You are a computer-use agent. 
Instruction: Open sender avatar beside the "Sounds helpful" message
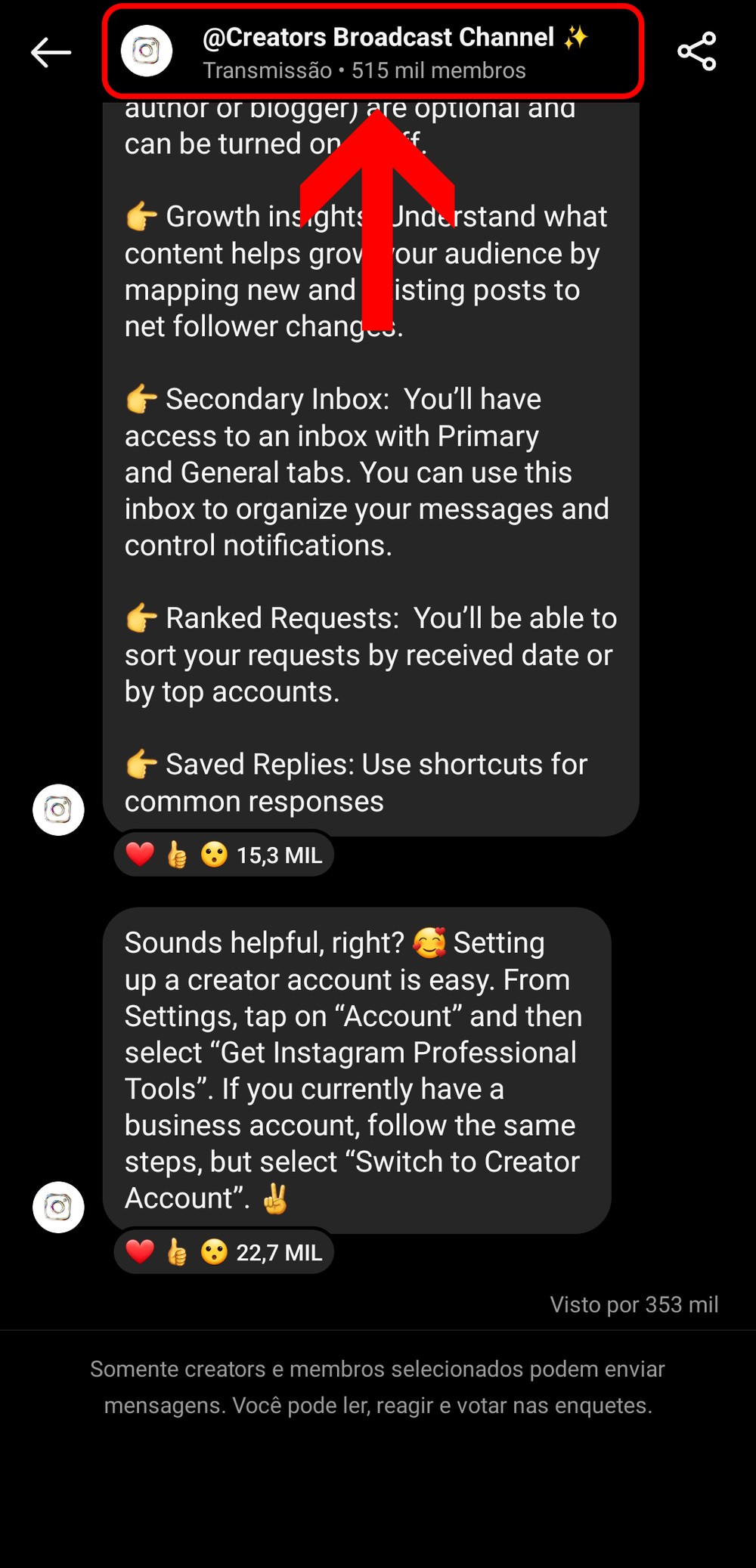click(x=58, y=1207)
